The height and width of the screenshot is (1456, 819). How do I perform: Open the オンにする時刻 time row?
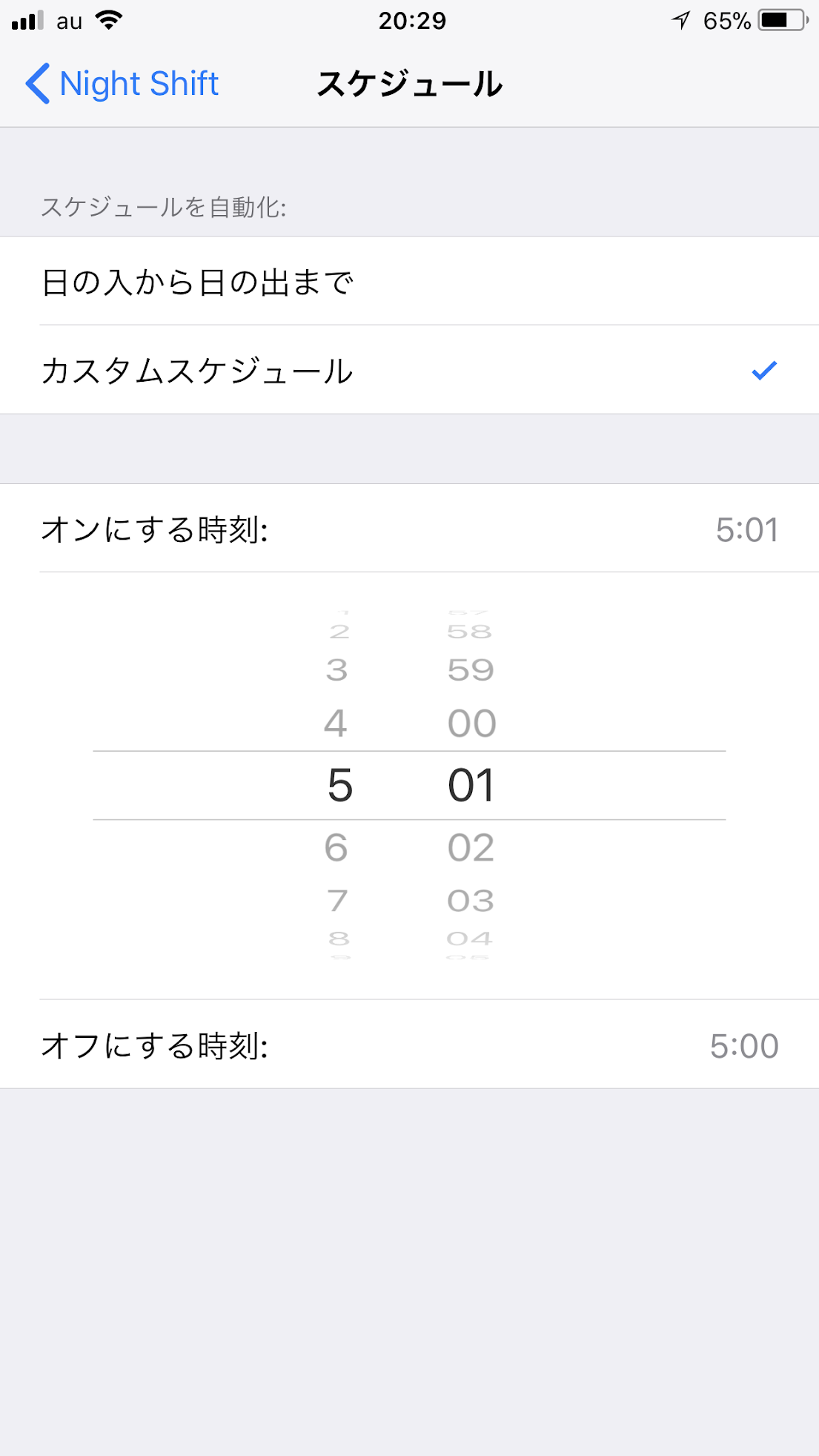[409, 529]
